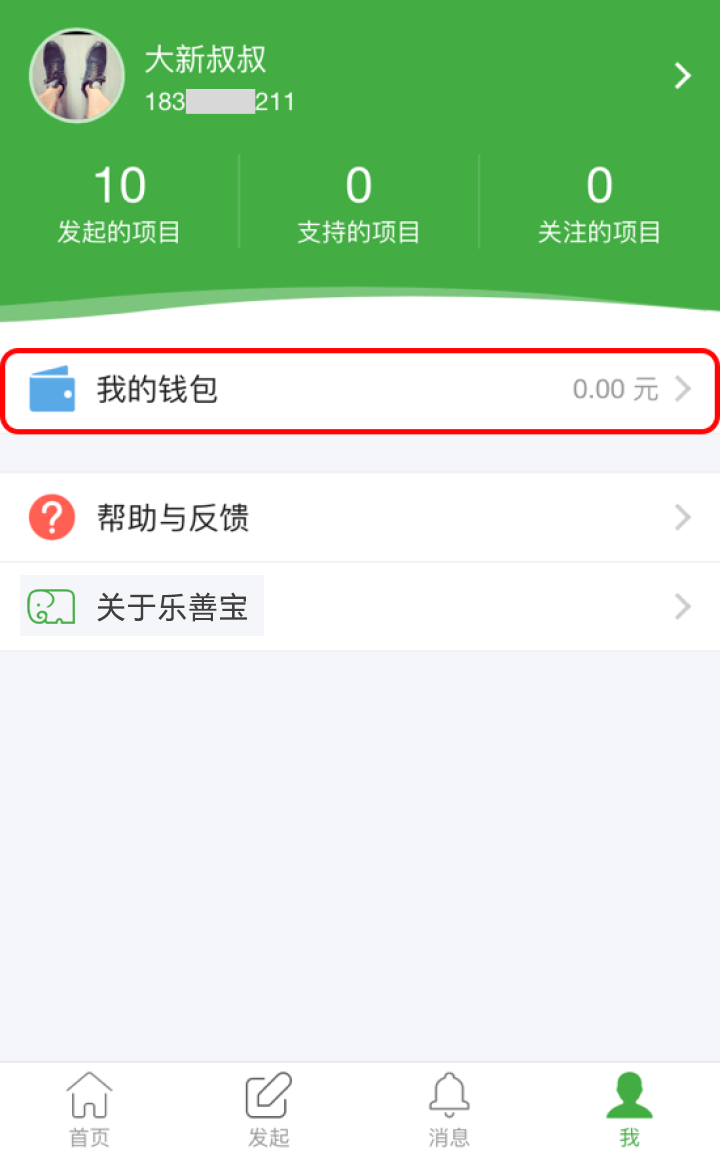The image size is (720, 1154).
Task: Switch to the 首页 tab
Action: coord(89,1109)
